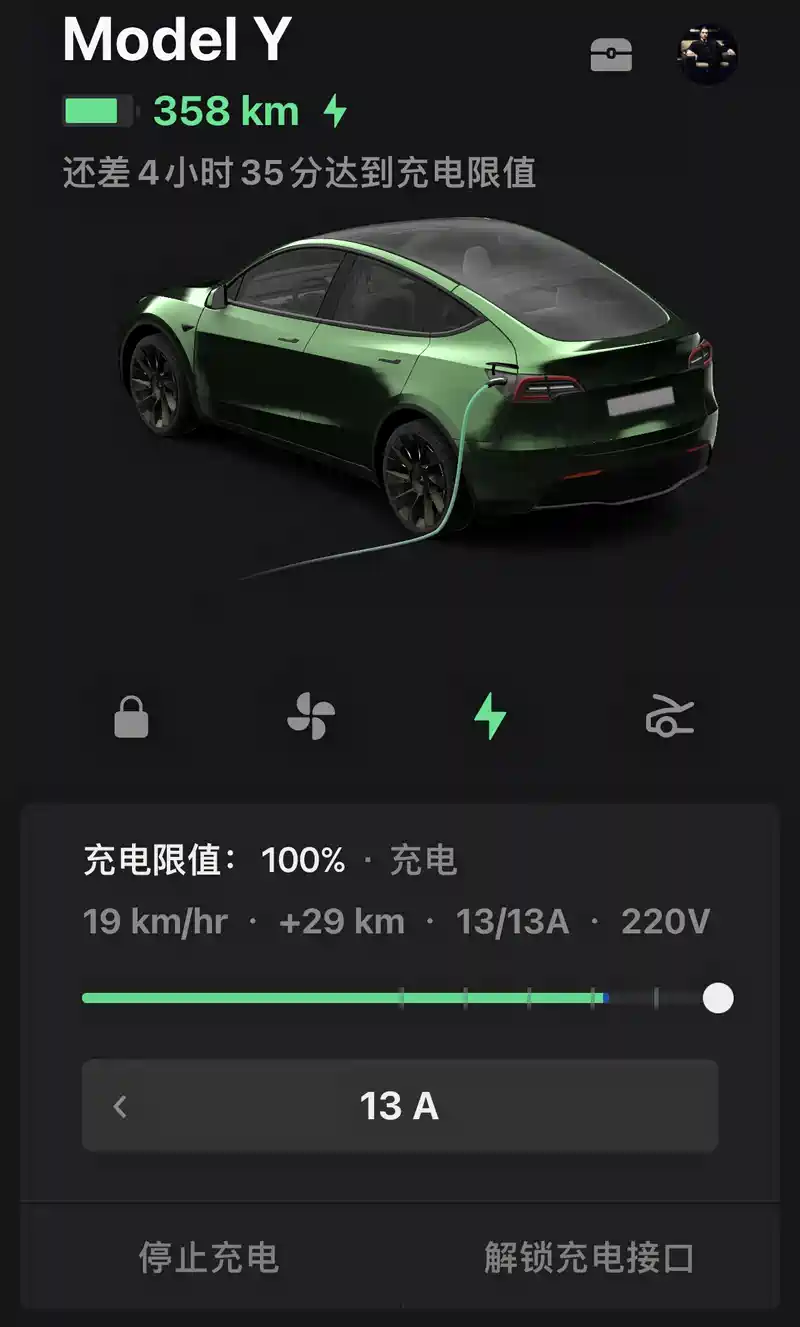The image size is (800, 1327).
Task: Tap the charge limit slider handle
Action: (718, 998)
